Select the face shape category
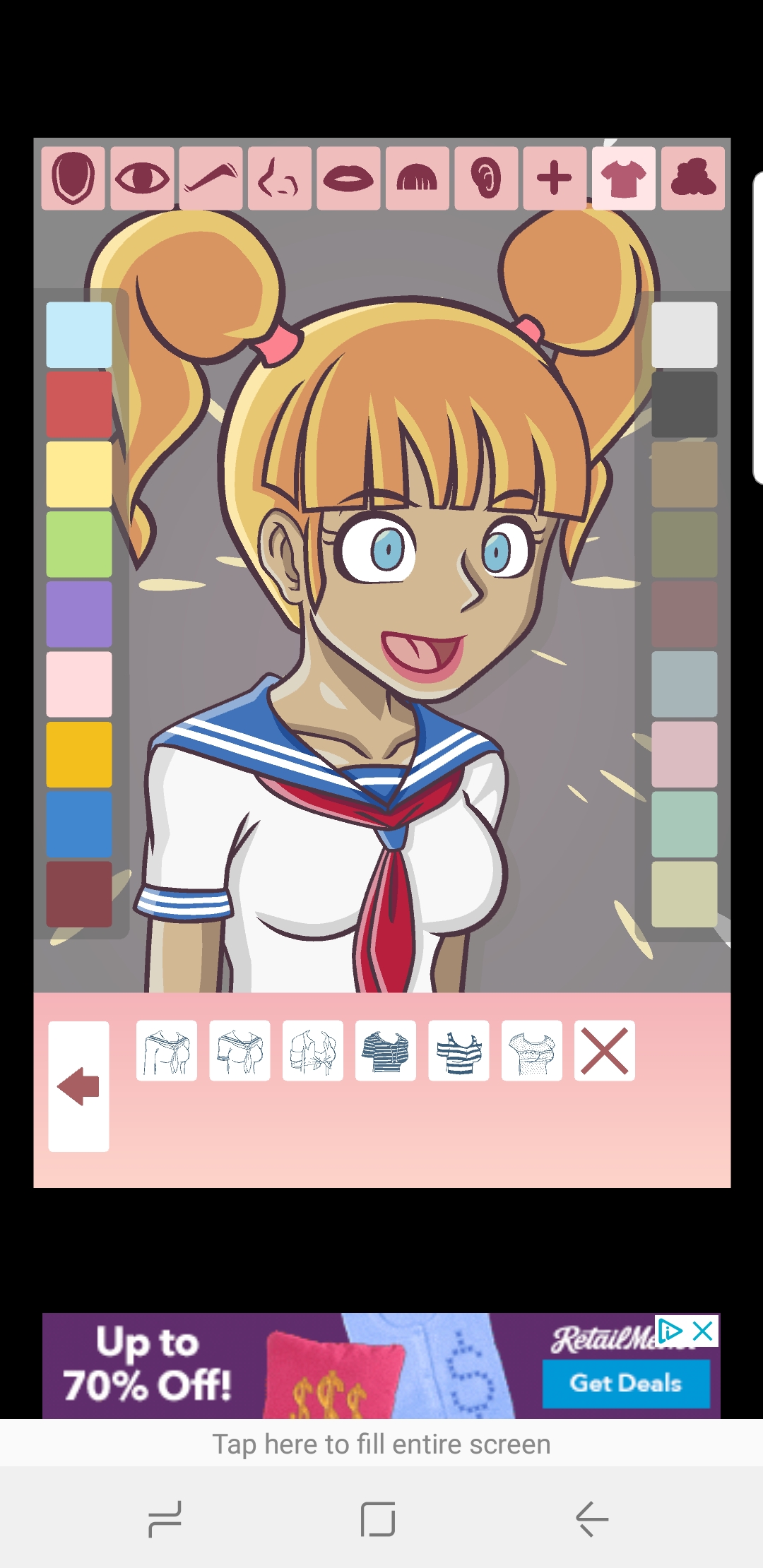The image size is (763, 1568). click(x=73, y=178)
